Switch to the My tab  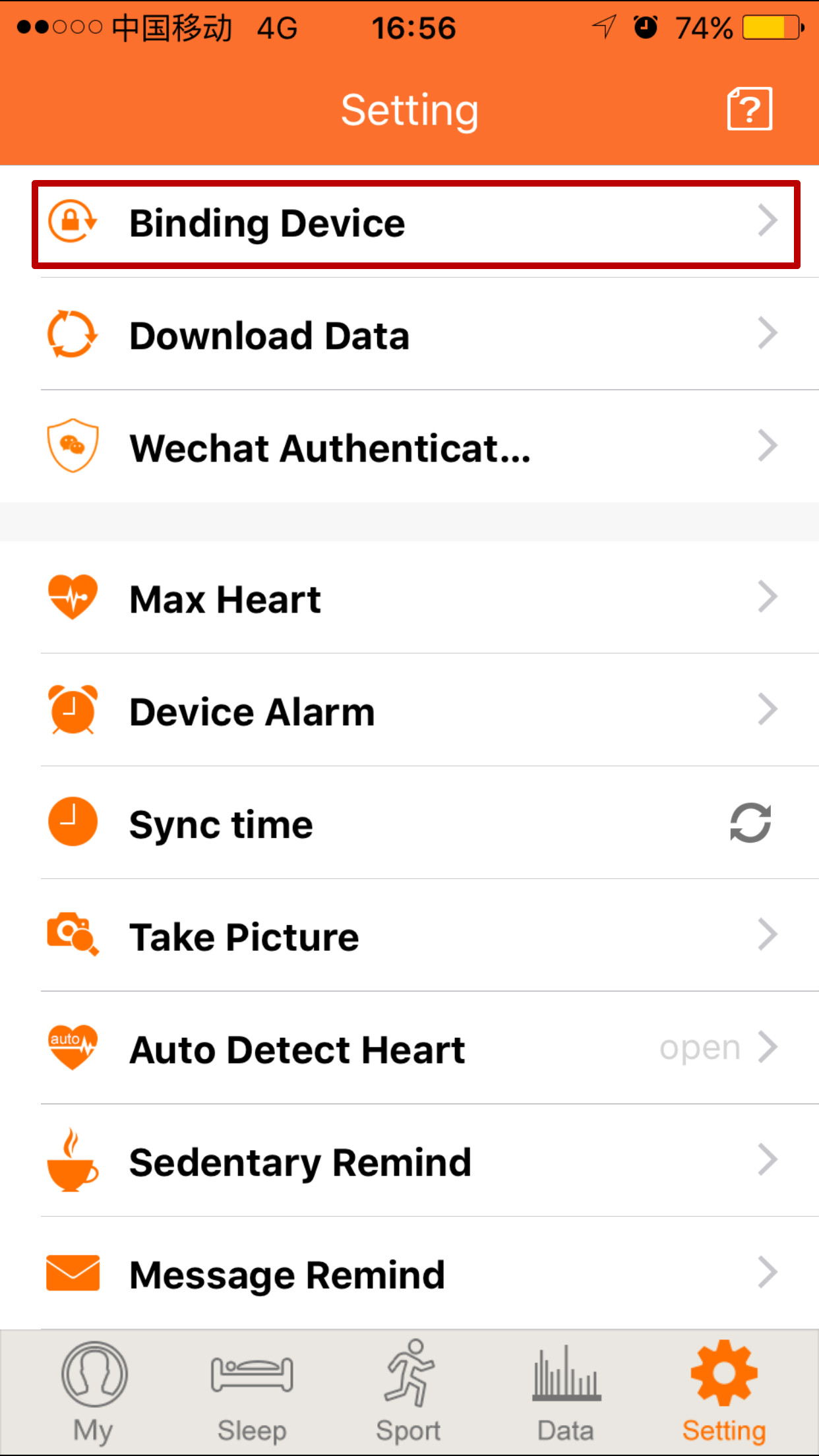click(94, 1393)
